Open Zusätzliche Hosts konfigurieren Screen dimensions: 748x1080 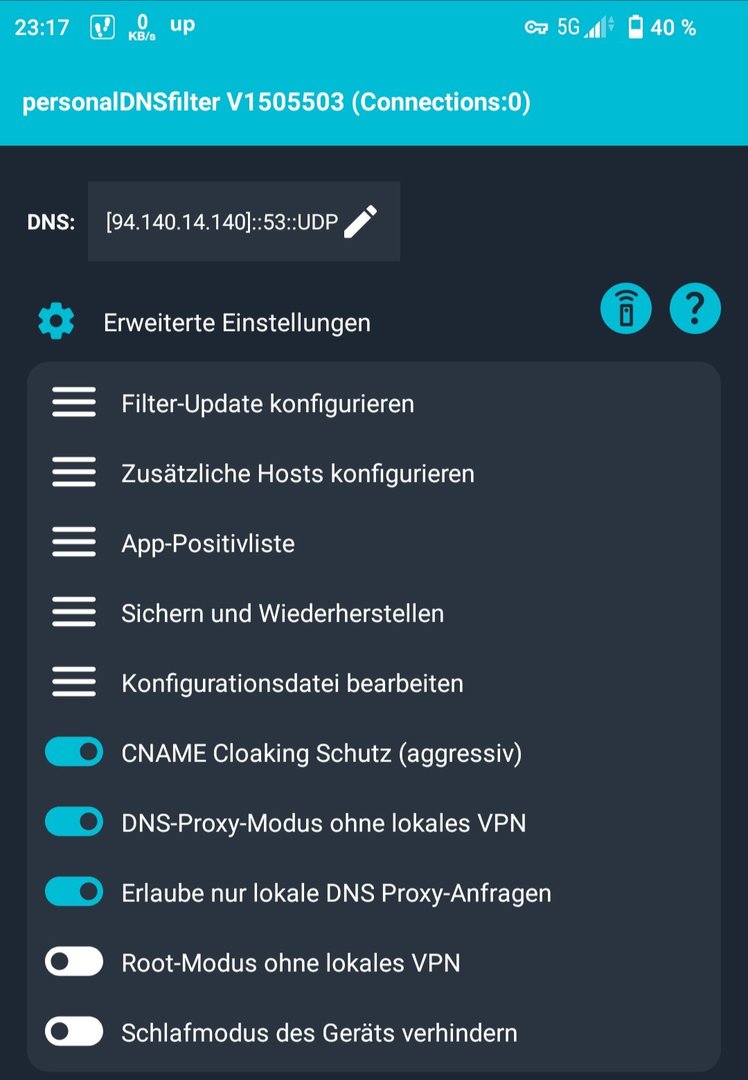297,473
